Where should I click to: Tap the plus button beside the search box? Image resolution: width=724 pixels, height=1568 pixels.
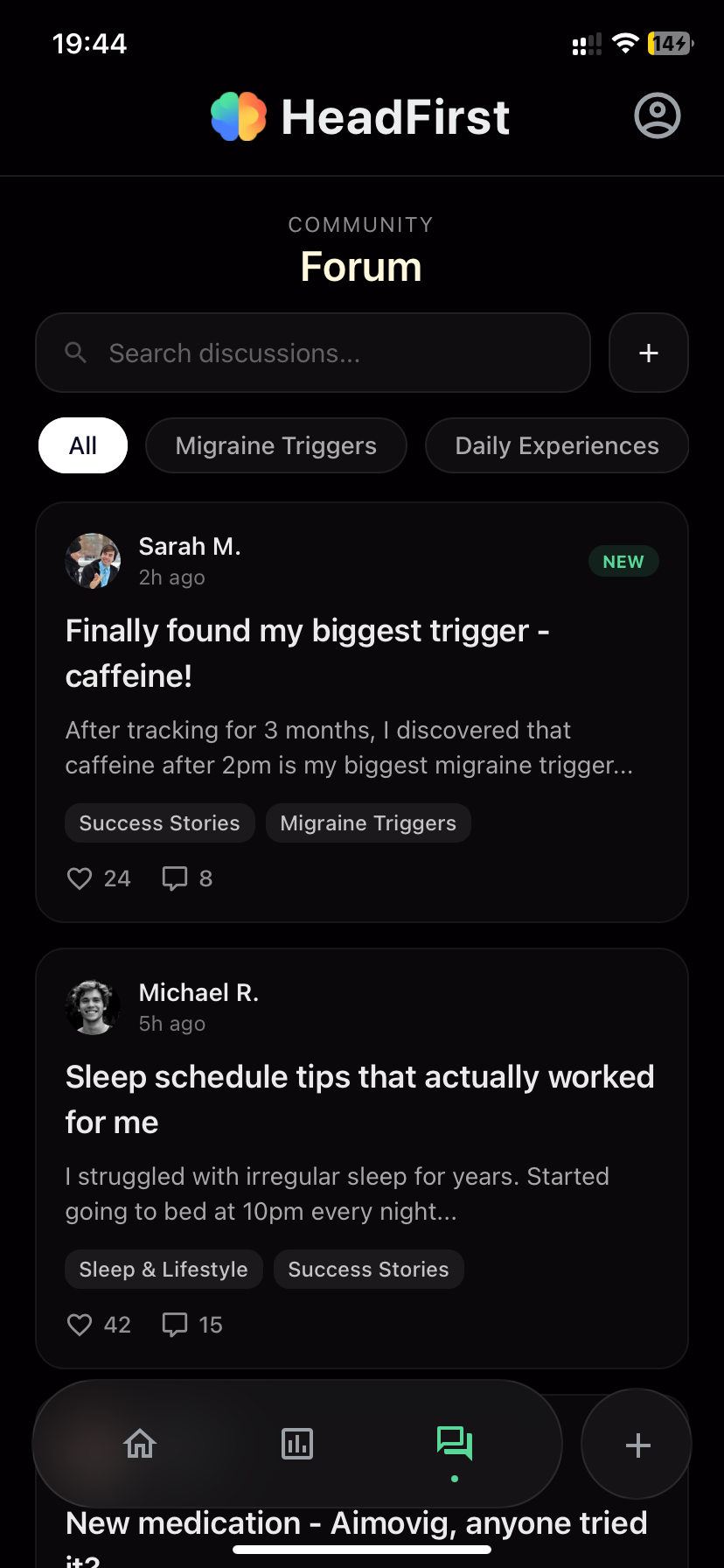pyautogui.click(x=649, y=353)
